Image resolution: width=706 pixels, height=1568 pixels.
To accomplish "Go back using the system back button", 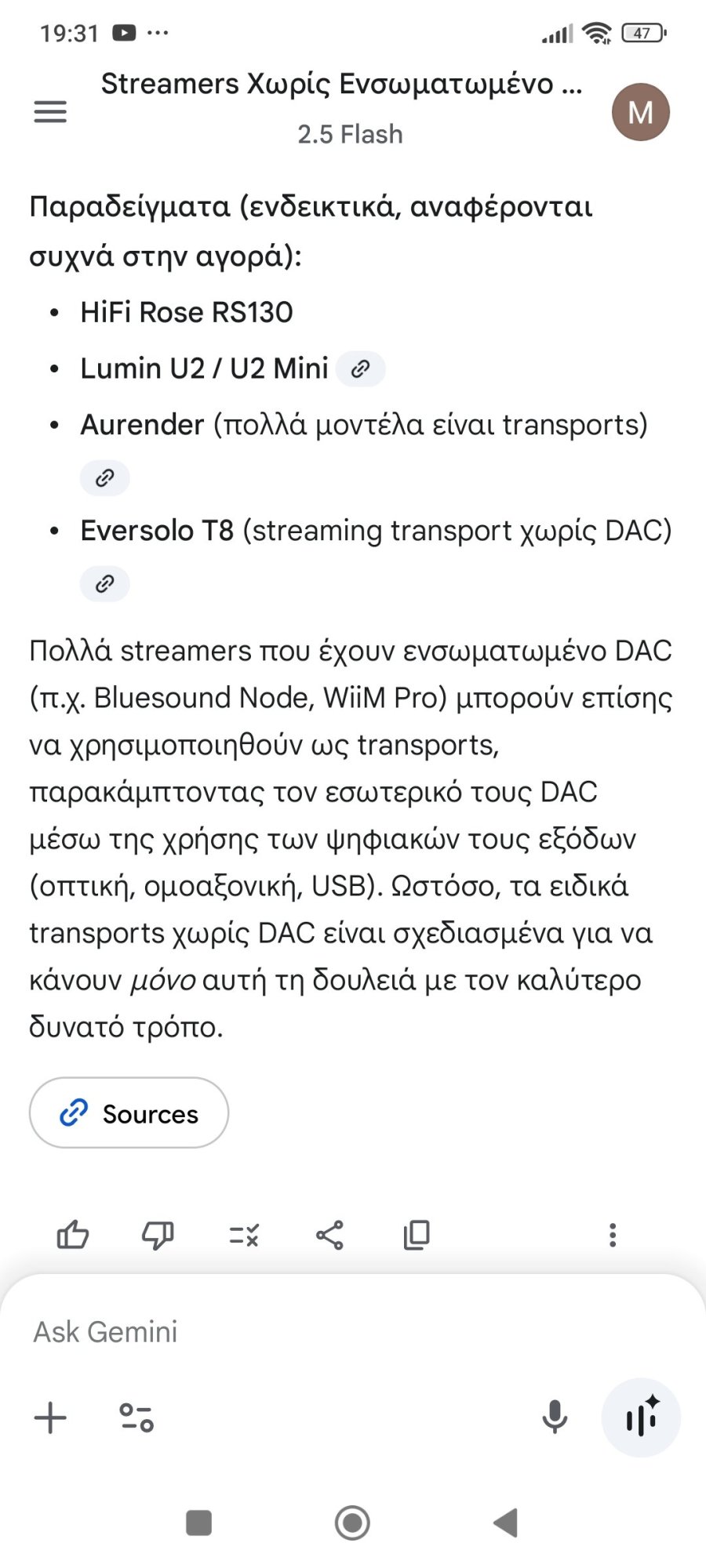I will point(506,1523).
